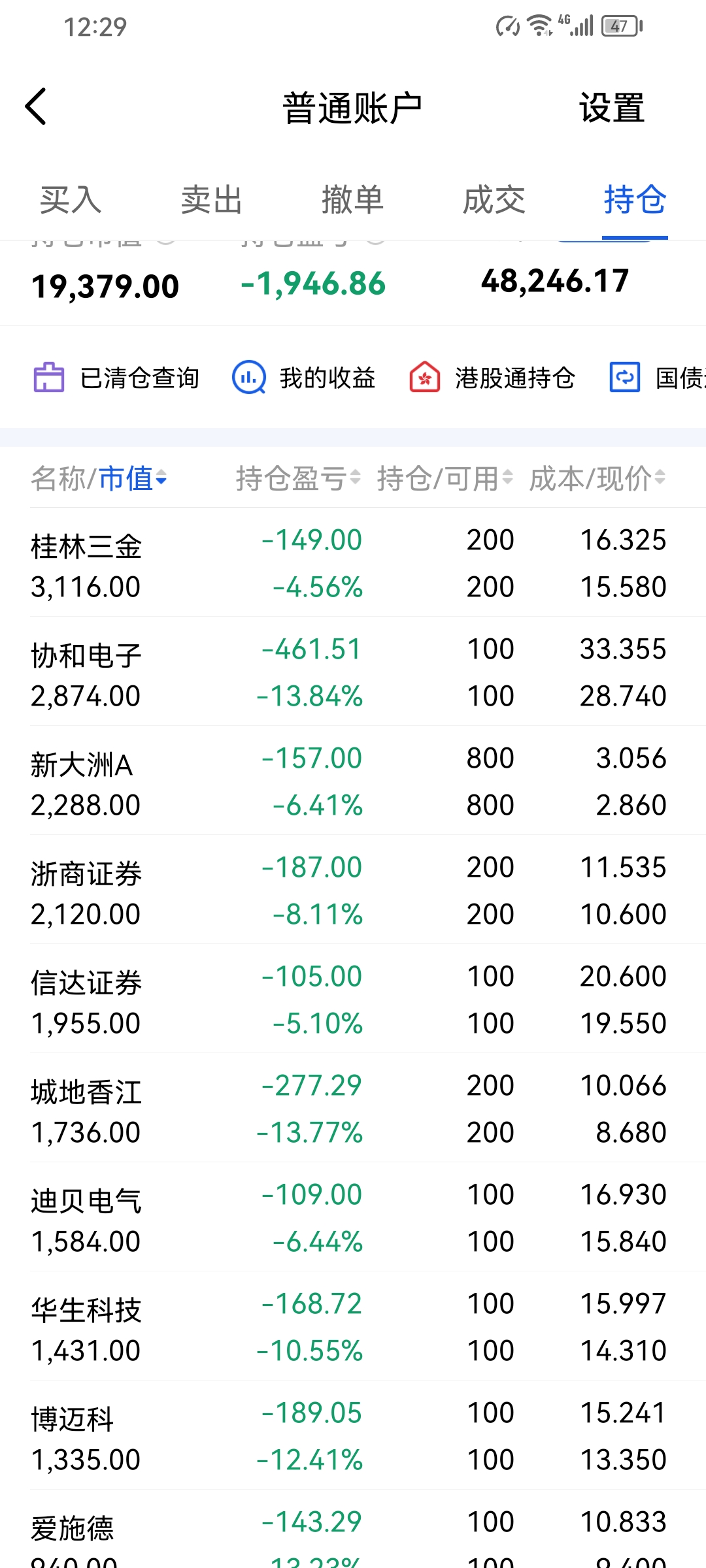Screen dimensions: 706x1568
Task: Open the 博迈科 position row
Action: (x=353, y=1435)
